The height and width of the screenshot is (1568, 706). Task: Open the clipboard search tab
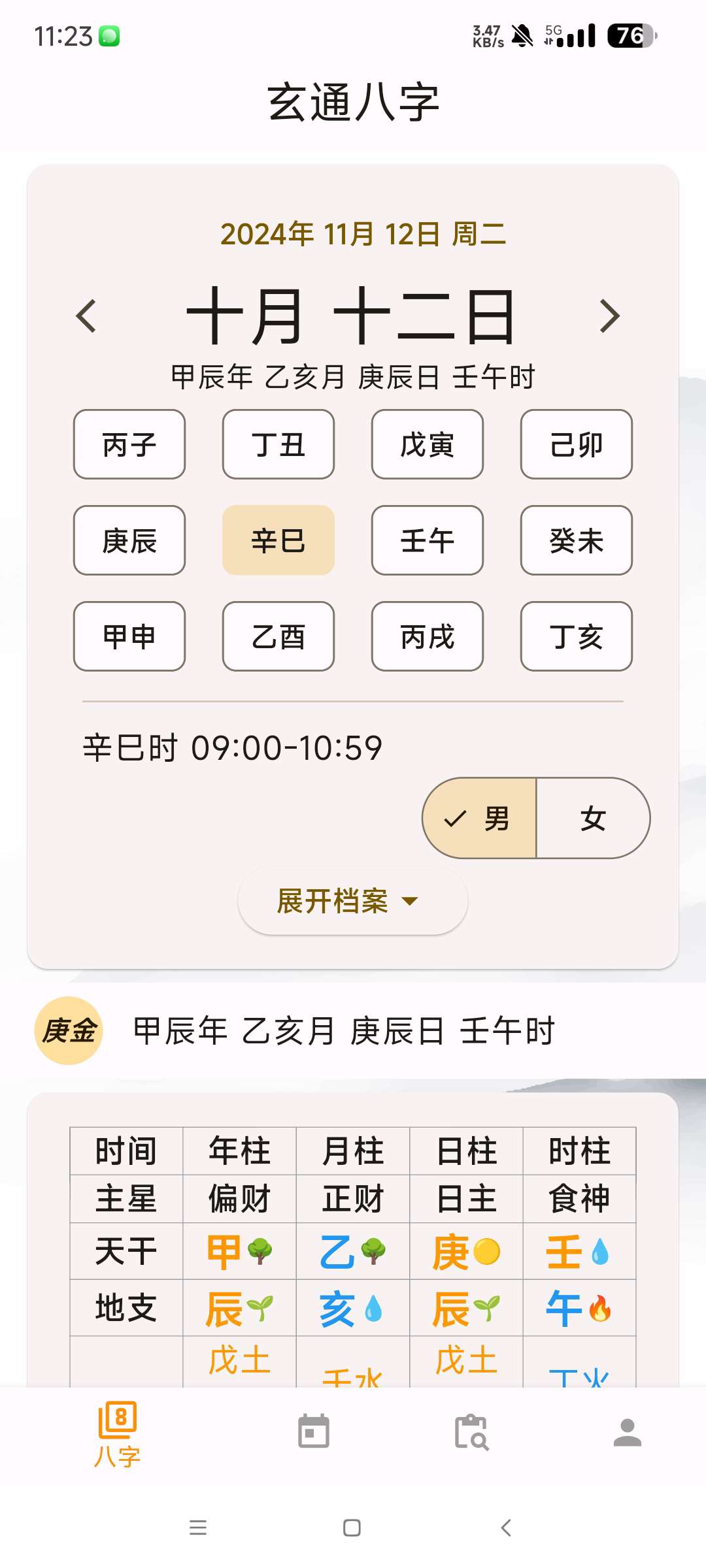pos(471,1432)
